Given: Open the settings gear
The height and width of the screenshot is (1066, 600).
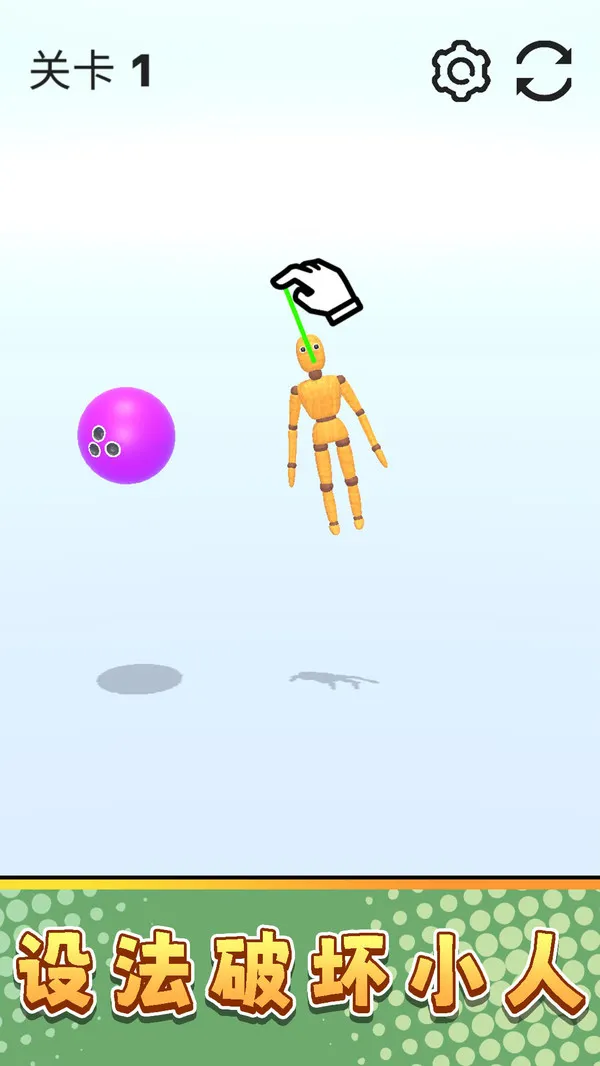Looking at the screenshot, I should point(461,71).
